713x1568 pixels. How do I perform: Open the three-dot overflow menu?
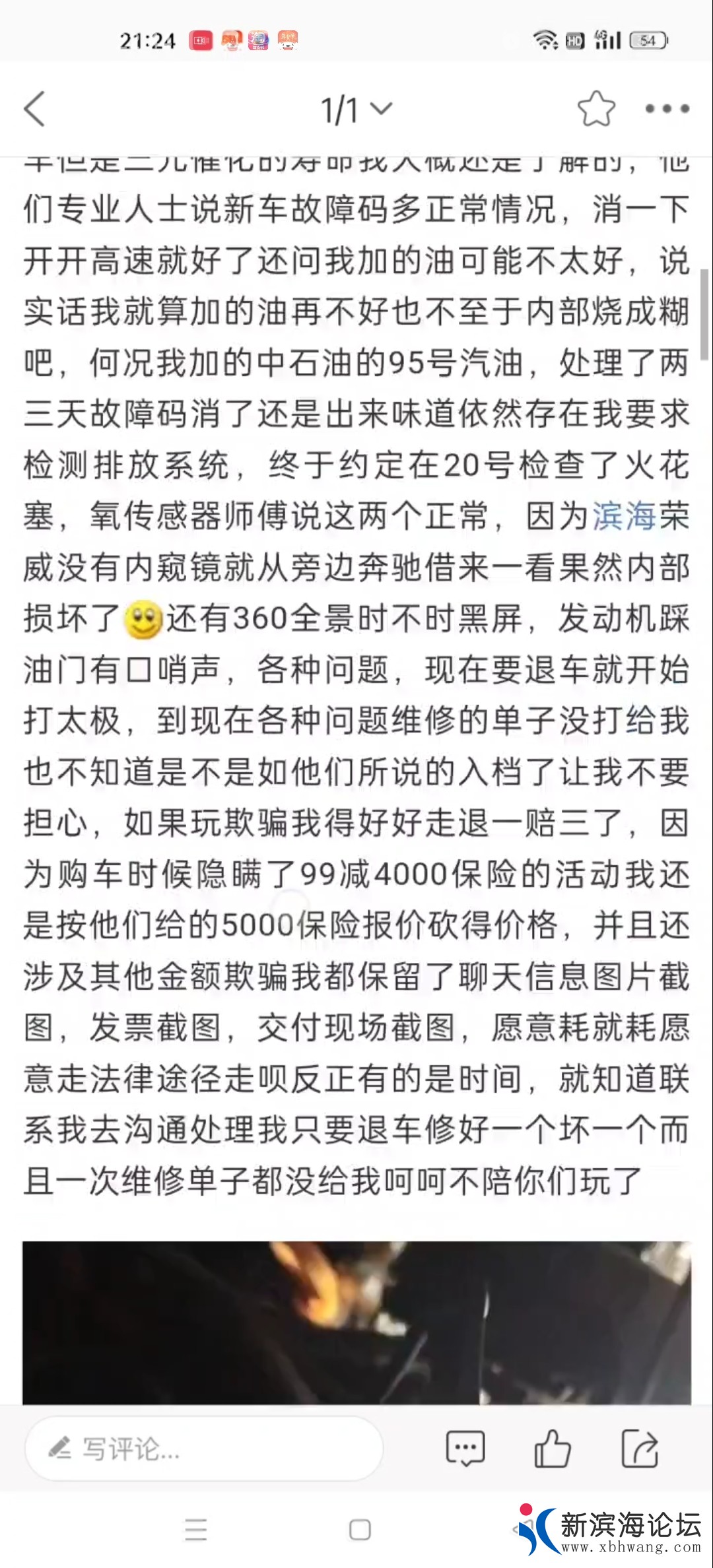coord(667,109)
